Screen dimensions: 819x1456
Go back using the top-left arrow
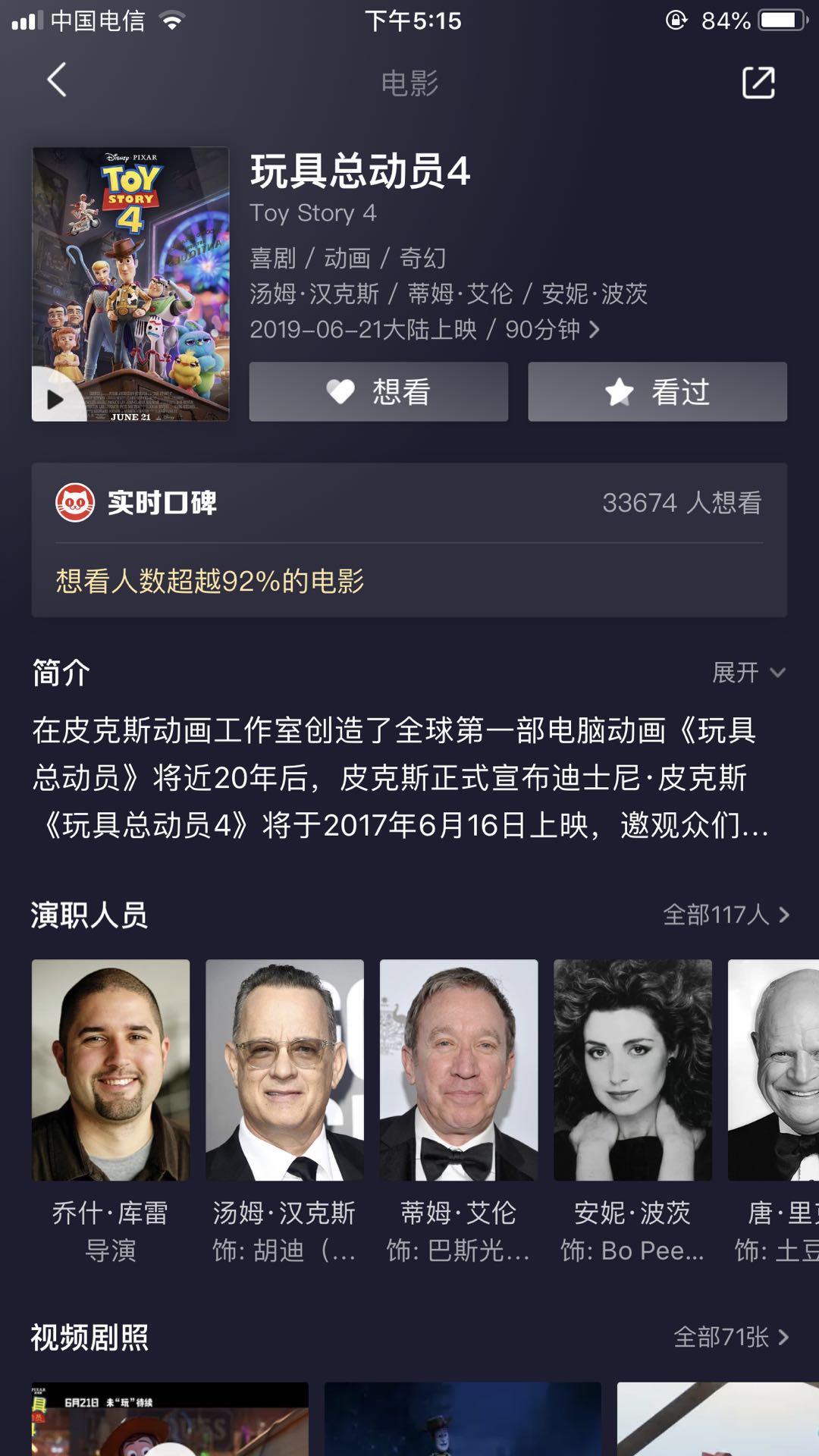click(x=57, y=80)
